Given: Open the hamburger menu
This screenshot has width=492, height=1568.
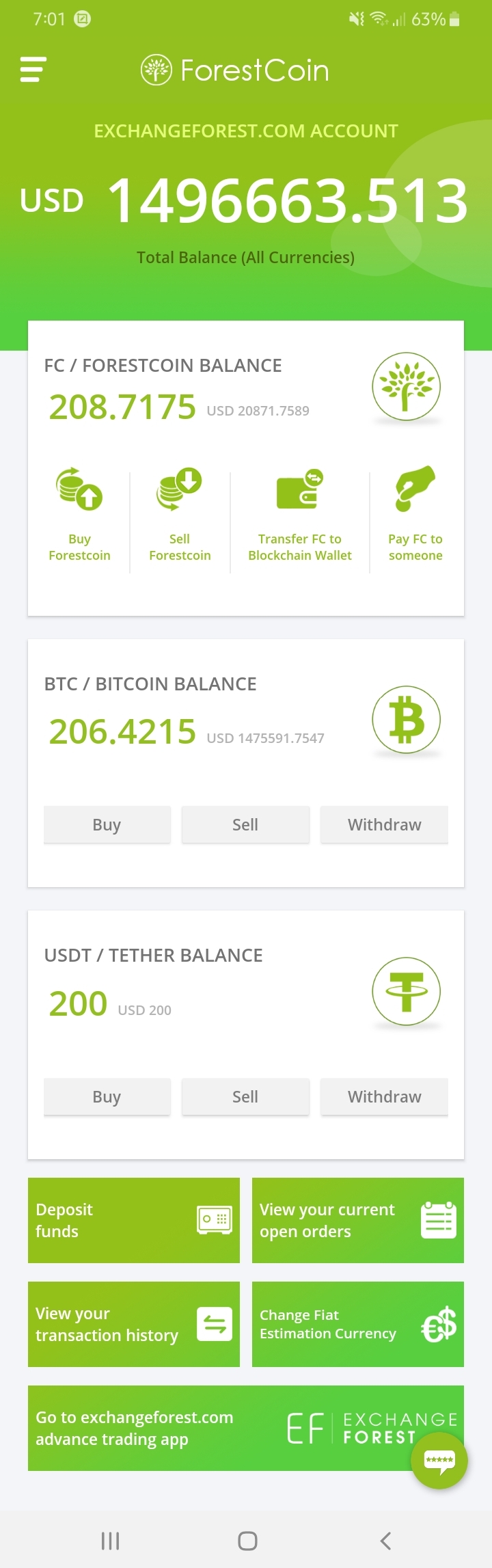Looking at the screenshot, I should pos(33,70).
